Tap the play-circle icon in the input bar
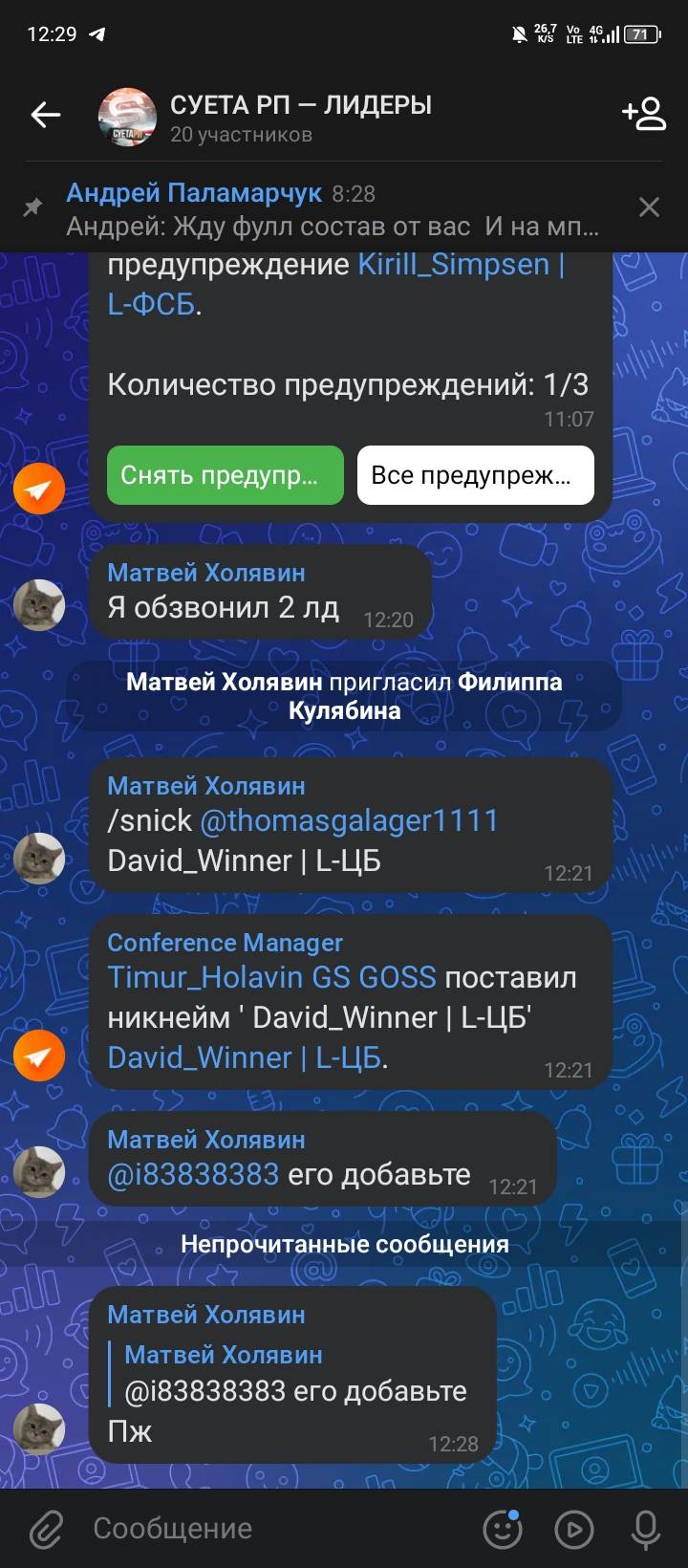Image resolution: width=688 pixels, height=1568 pixels. (x=574, y=1529)
